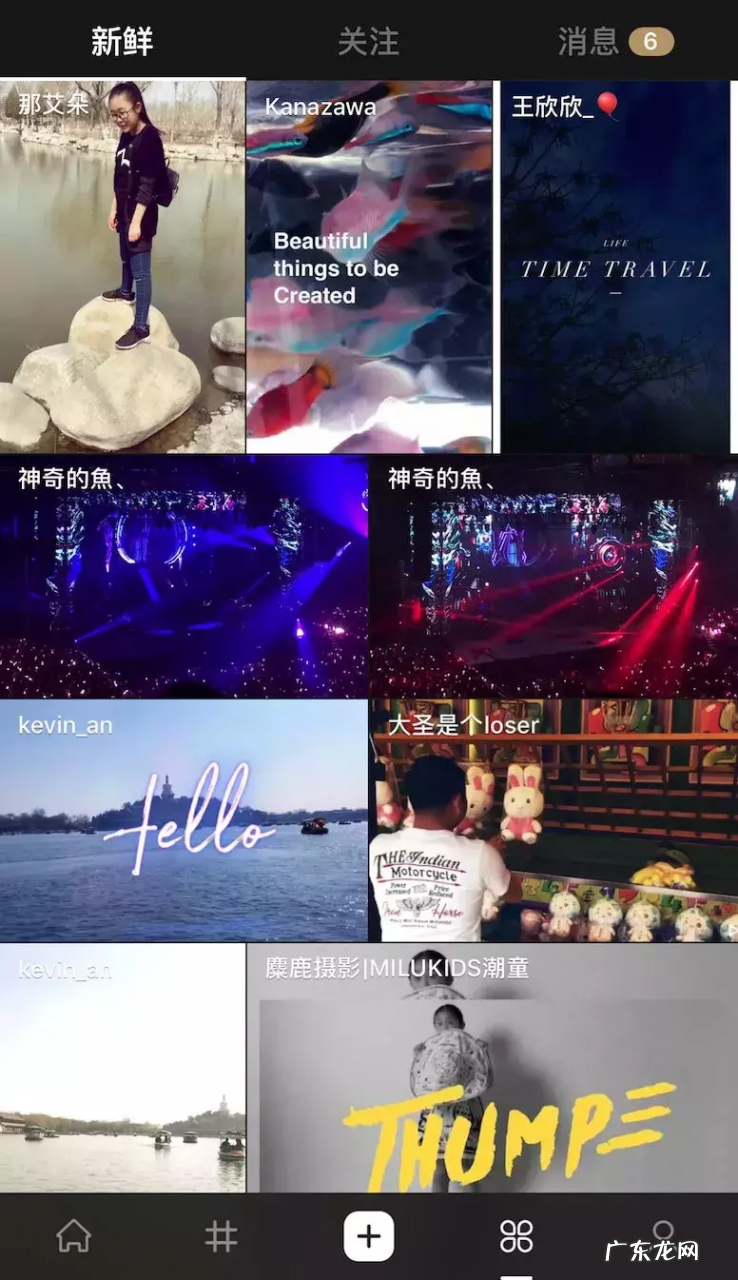The height and width of the screenshot is (1280, 738).
Task: Go to the home feed icon
Action: tap(74, 1236)
